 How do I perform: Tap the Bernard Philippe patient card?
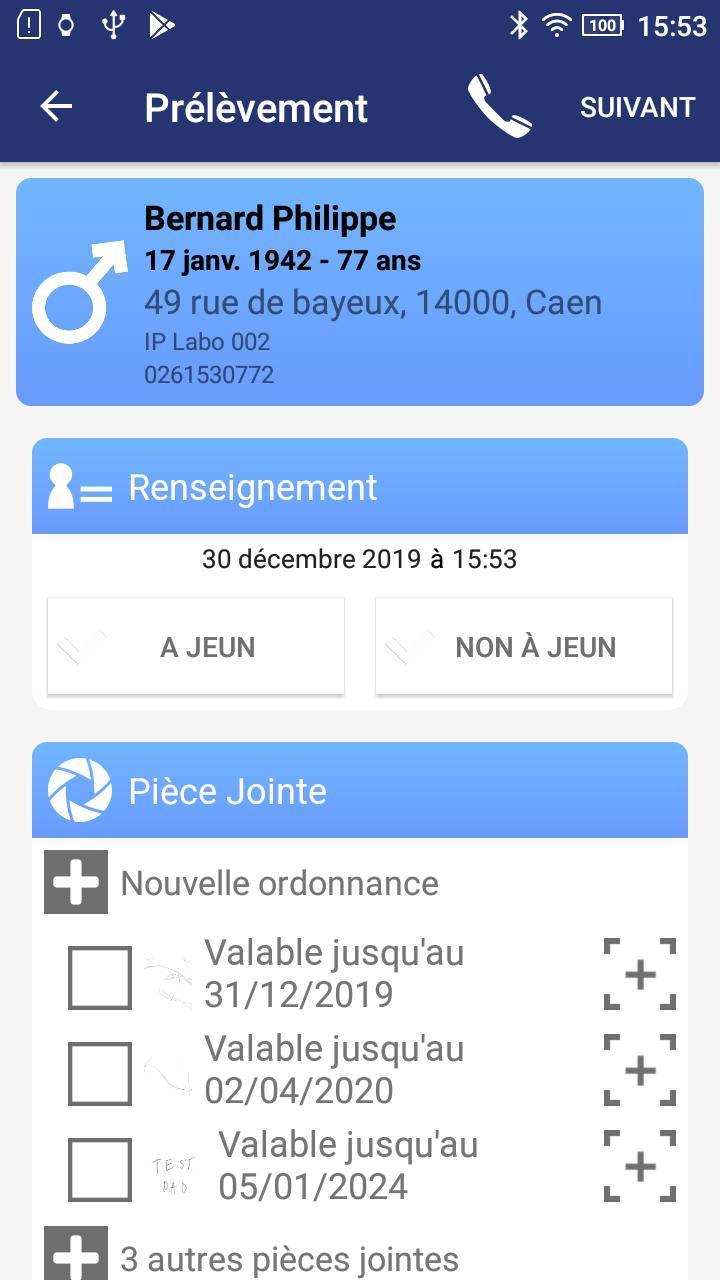360,290
